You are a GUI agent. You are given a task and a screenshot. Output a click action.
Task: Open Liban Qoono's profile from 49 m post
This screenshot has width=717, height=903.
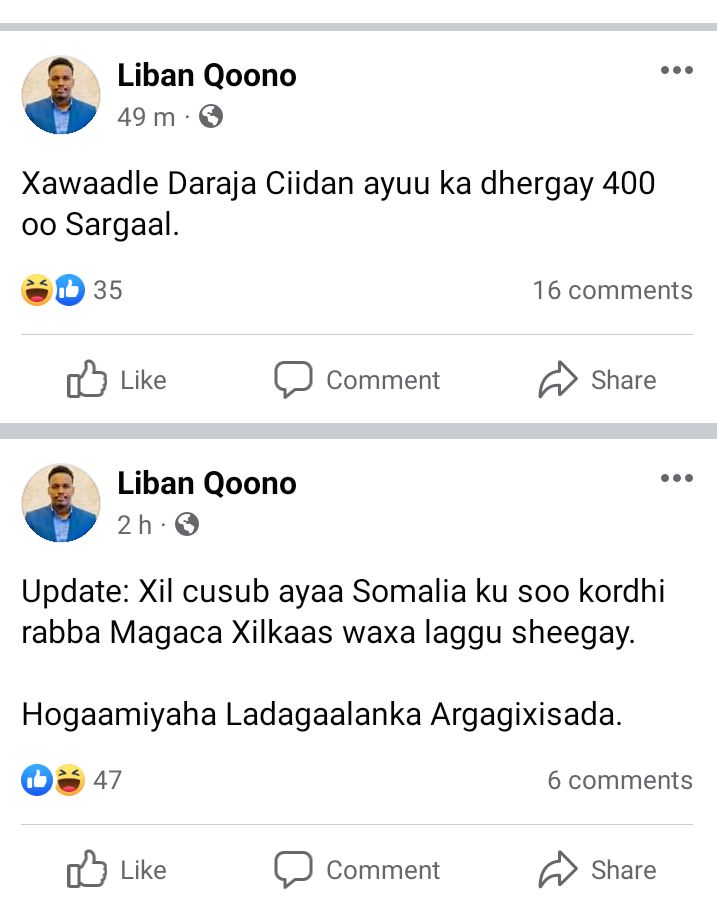point(206,75)
